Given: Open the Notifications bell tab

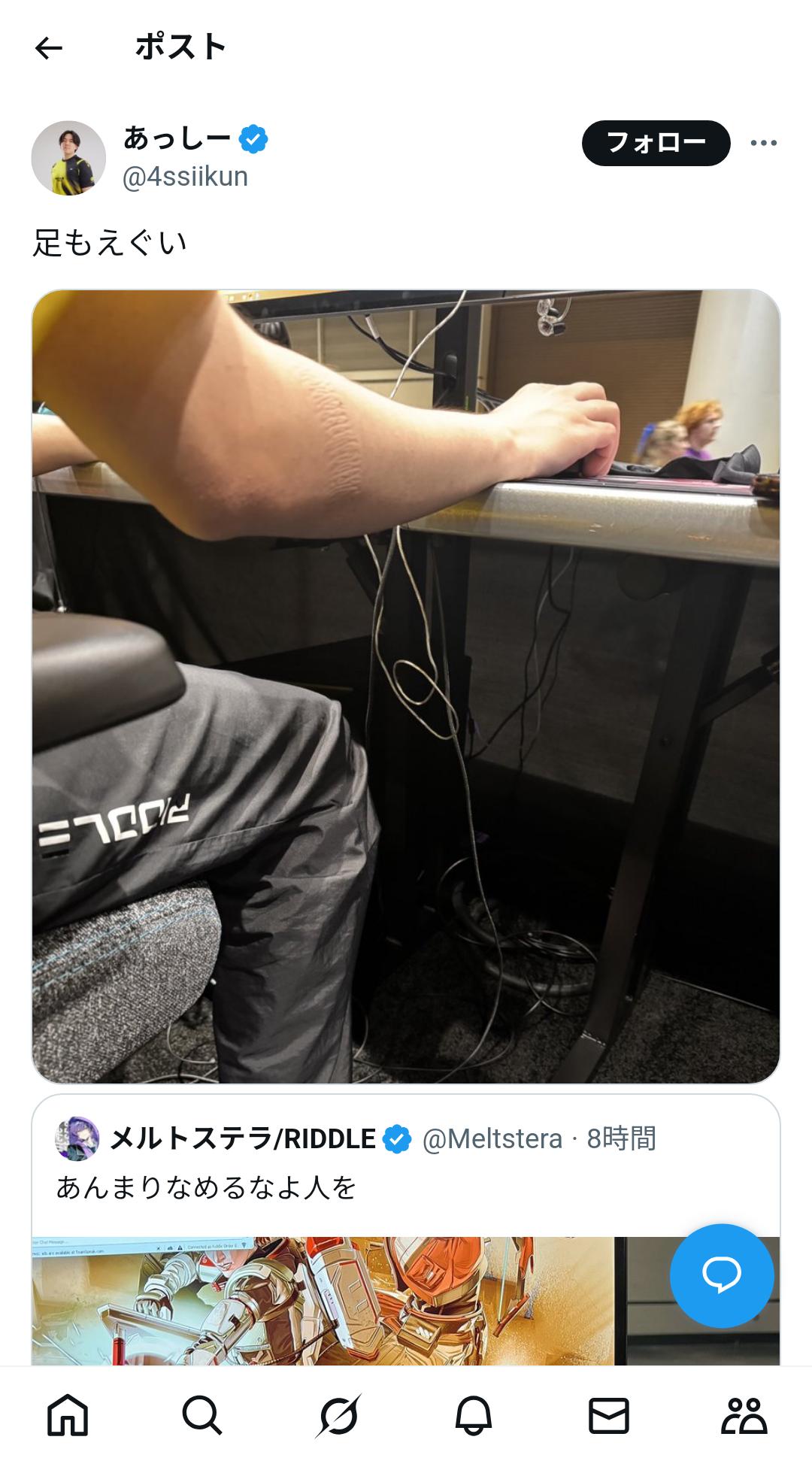Looking at the screenshot, I should point(474,1416).
